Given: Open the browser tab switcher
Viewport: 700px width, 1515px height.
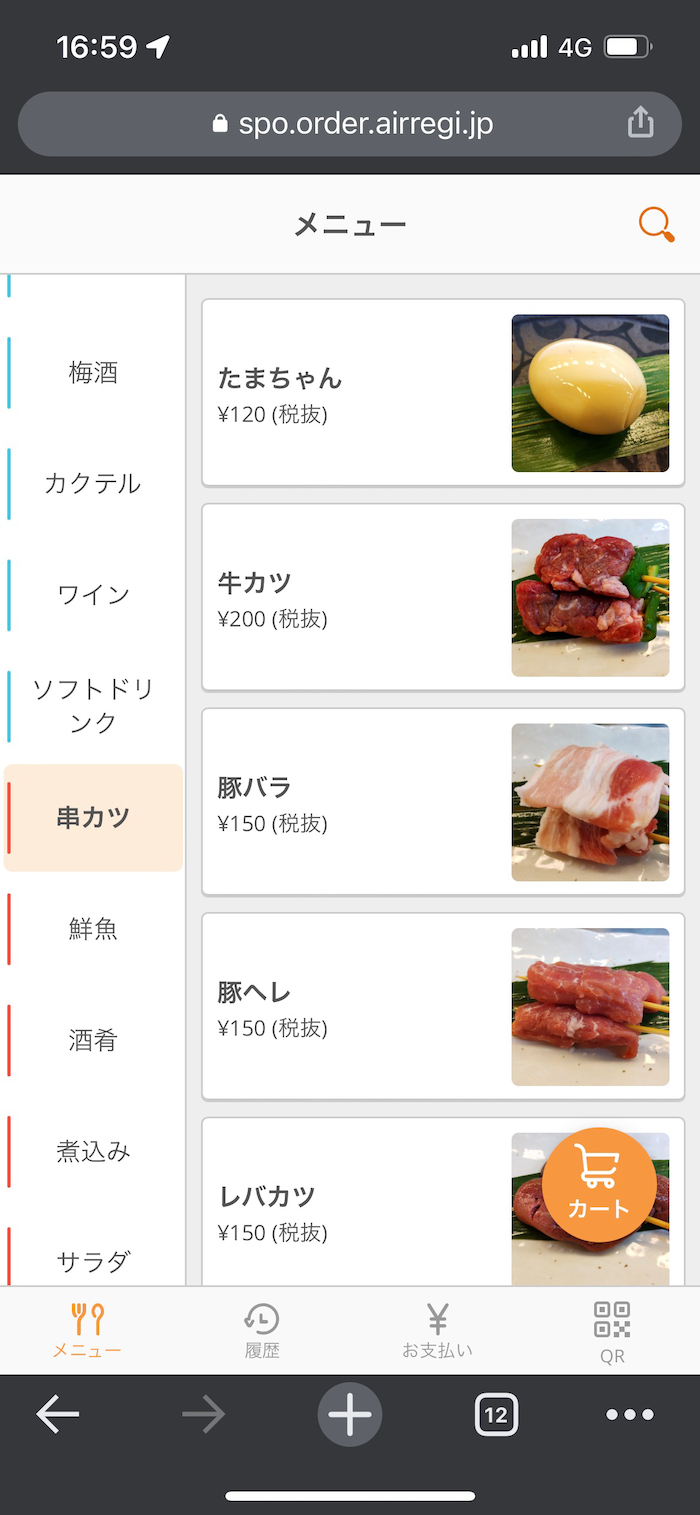Looking at the screenshot, I should [496, 1415].
